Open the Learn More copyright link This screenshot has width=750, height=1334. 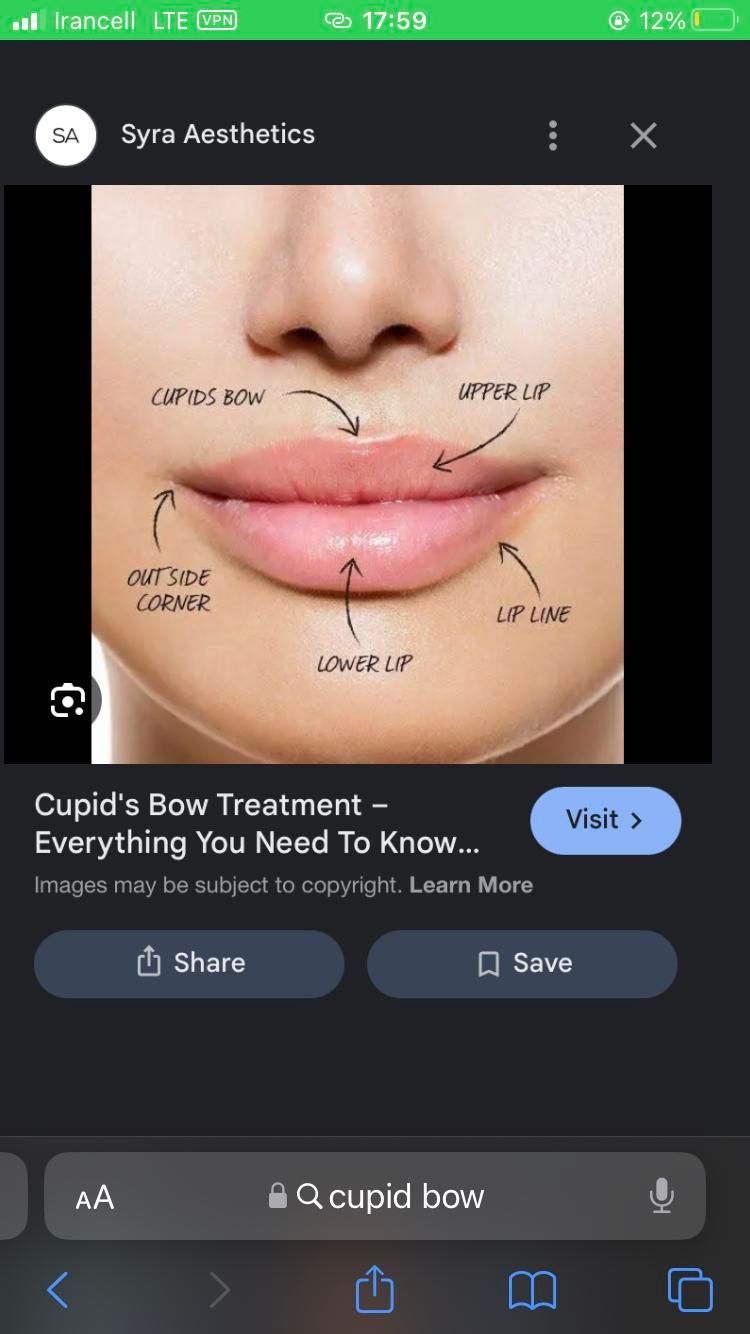tap(471, 885)
